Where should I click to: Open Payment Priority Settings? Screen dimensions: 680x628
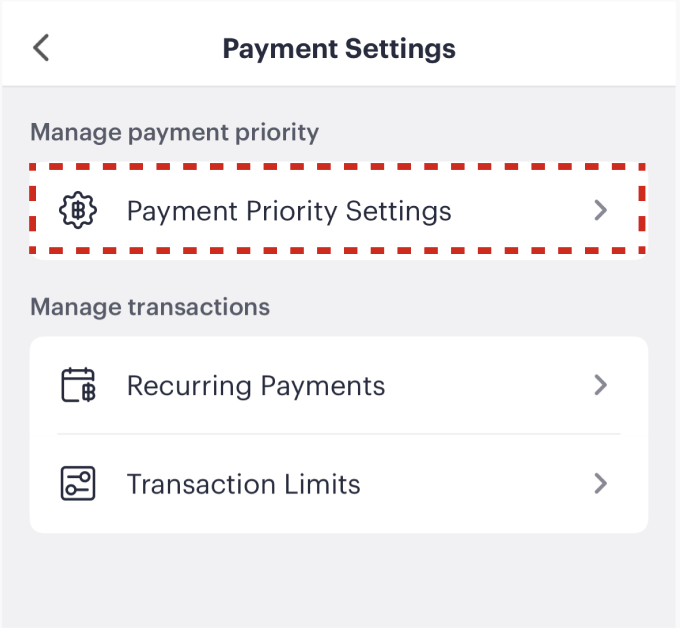[x=338, y=211]
